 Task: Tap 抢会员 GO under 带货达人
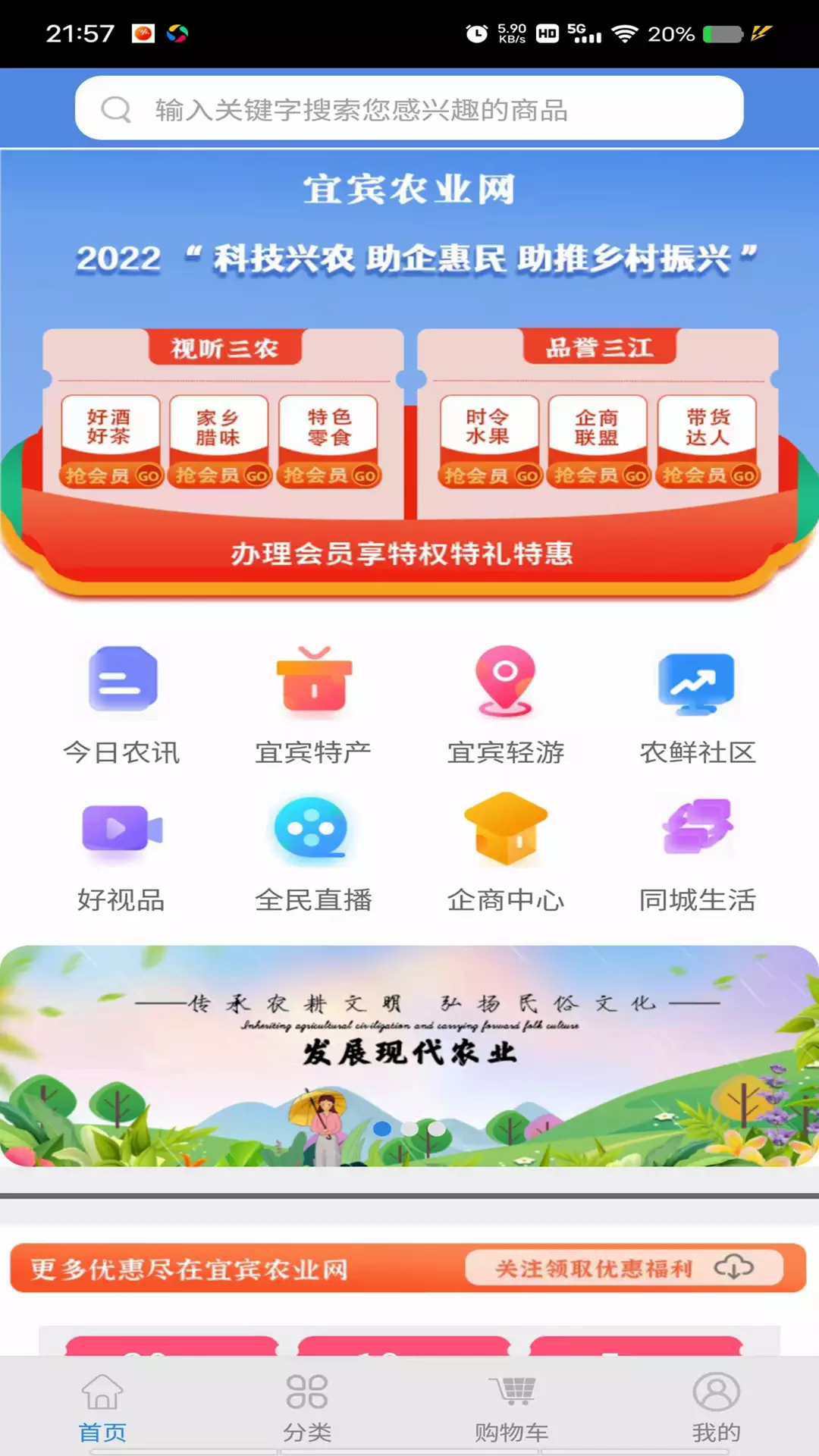[x=708, y=475]
